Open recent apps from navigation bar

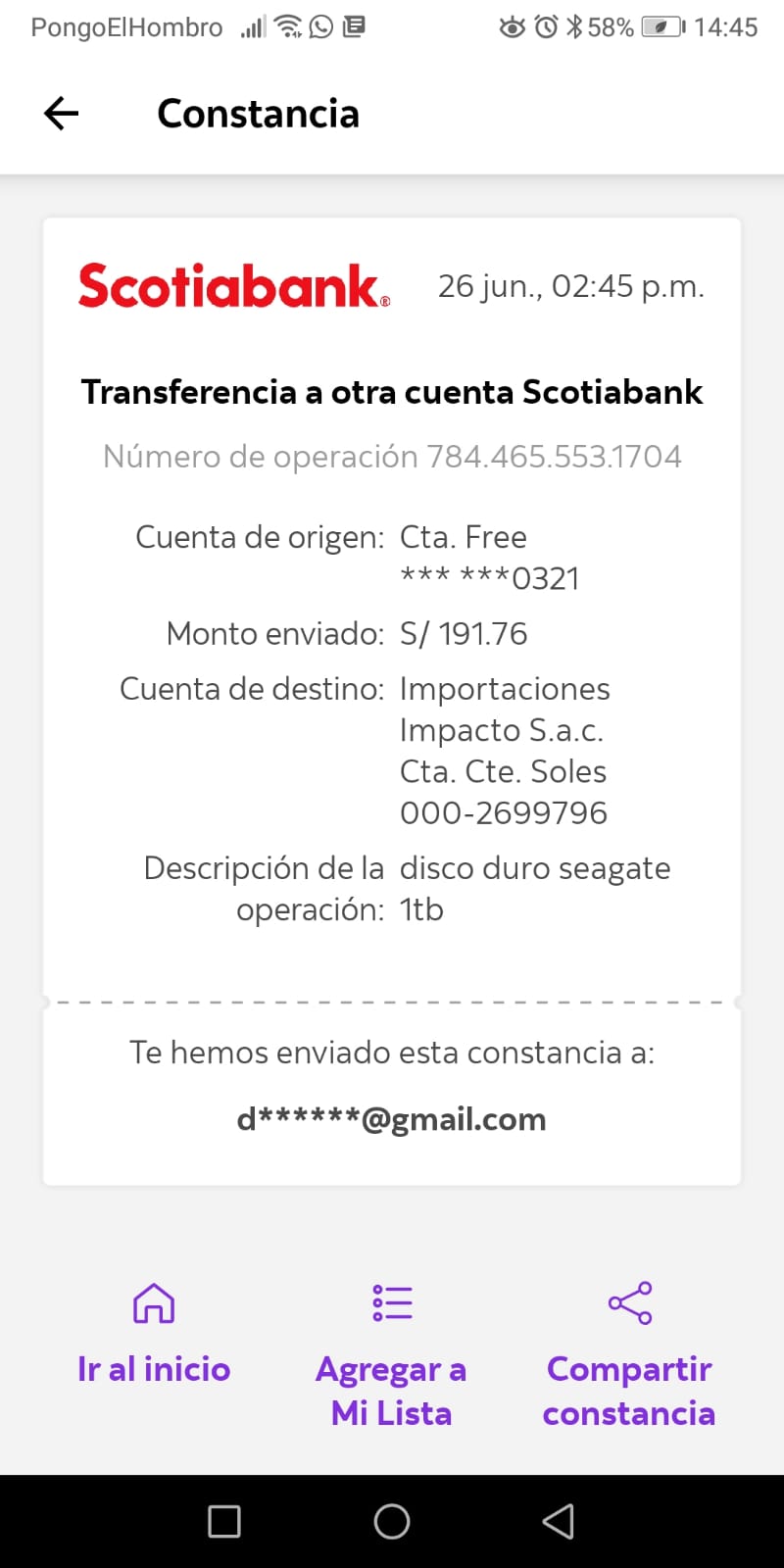tap(224, 1521)
